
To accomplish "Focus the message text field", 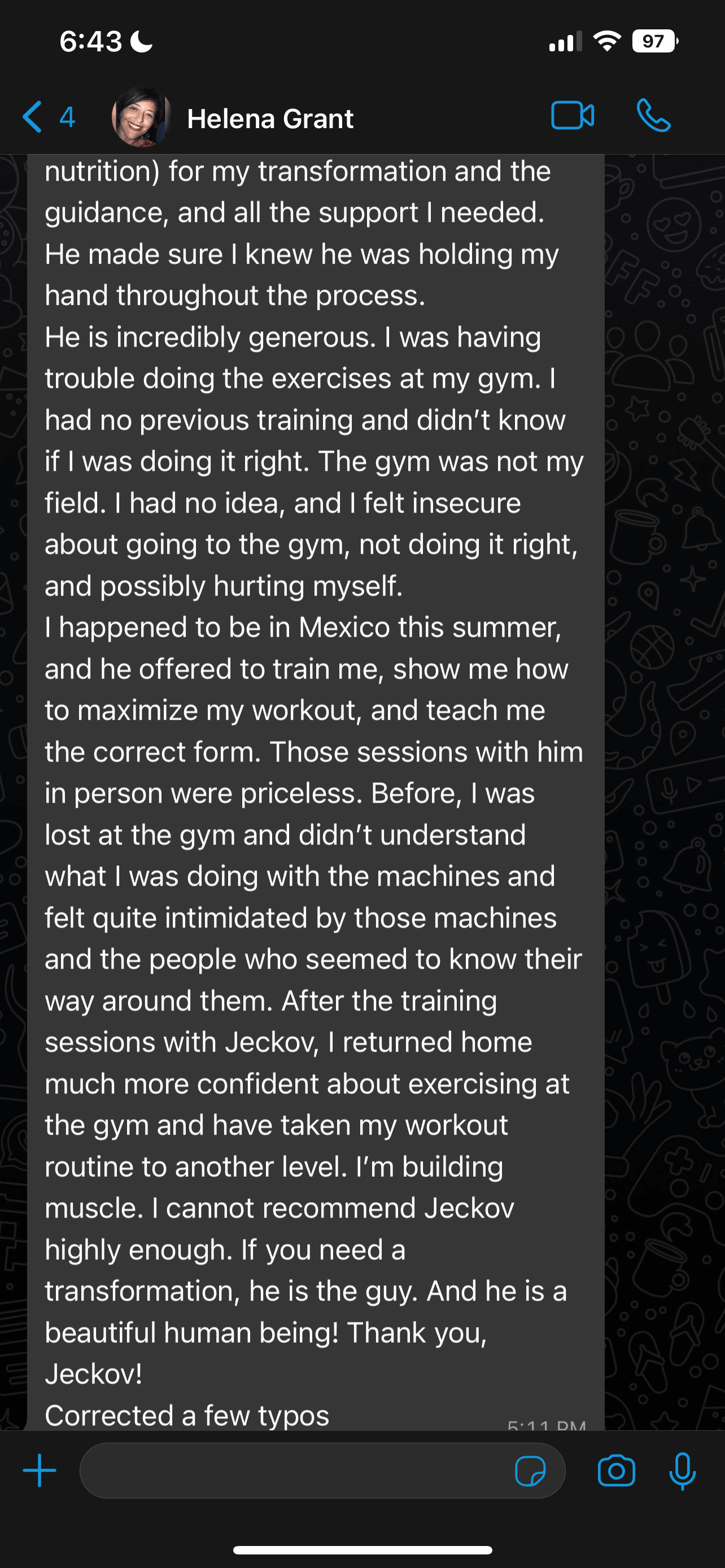I will tap(292, 1470).
